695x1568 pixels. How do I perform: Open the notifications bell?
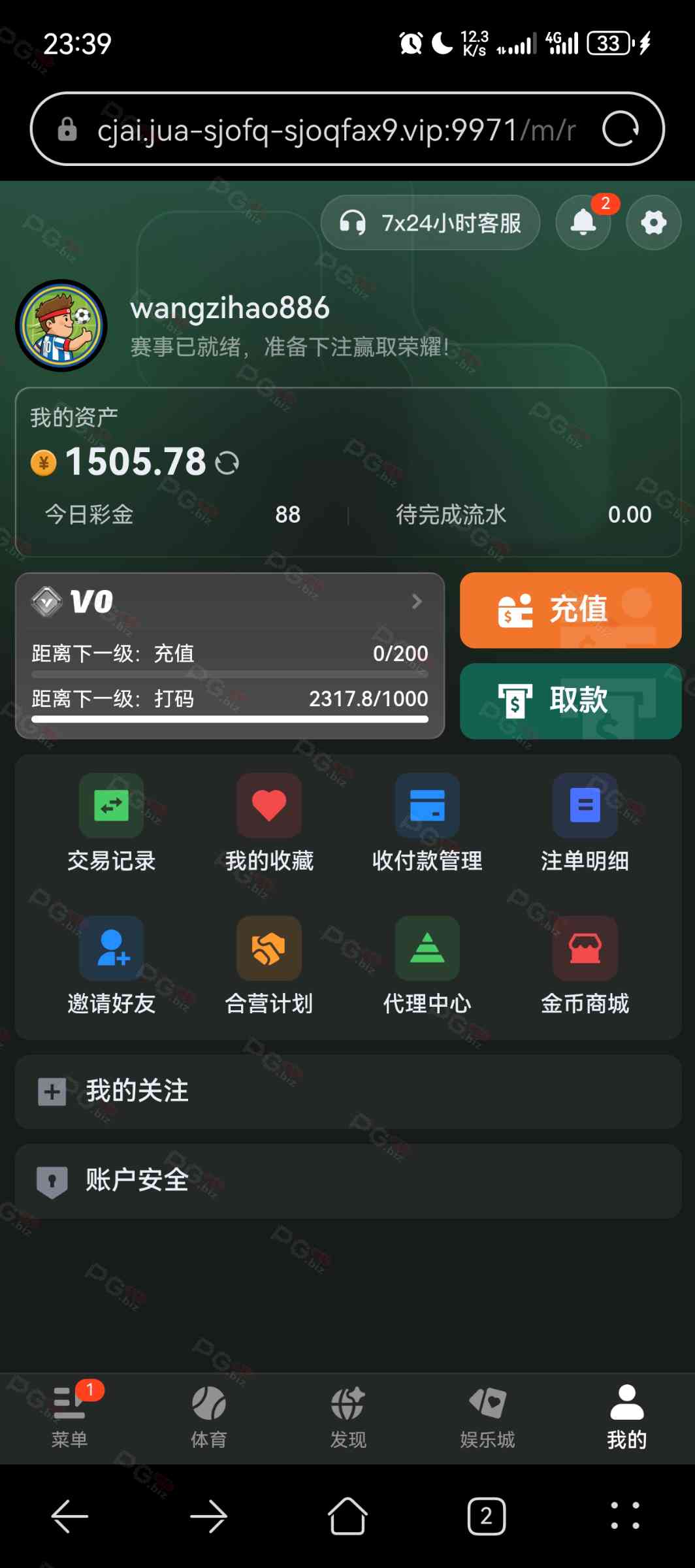click(x=583, y=223)
